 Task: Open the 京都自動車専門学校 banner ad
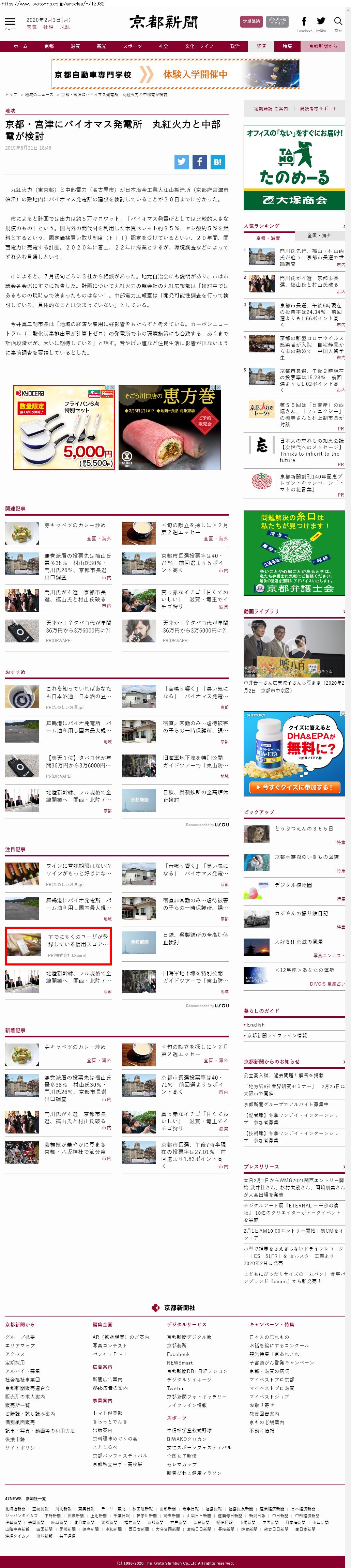[x=175, y=74]
